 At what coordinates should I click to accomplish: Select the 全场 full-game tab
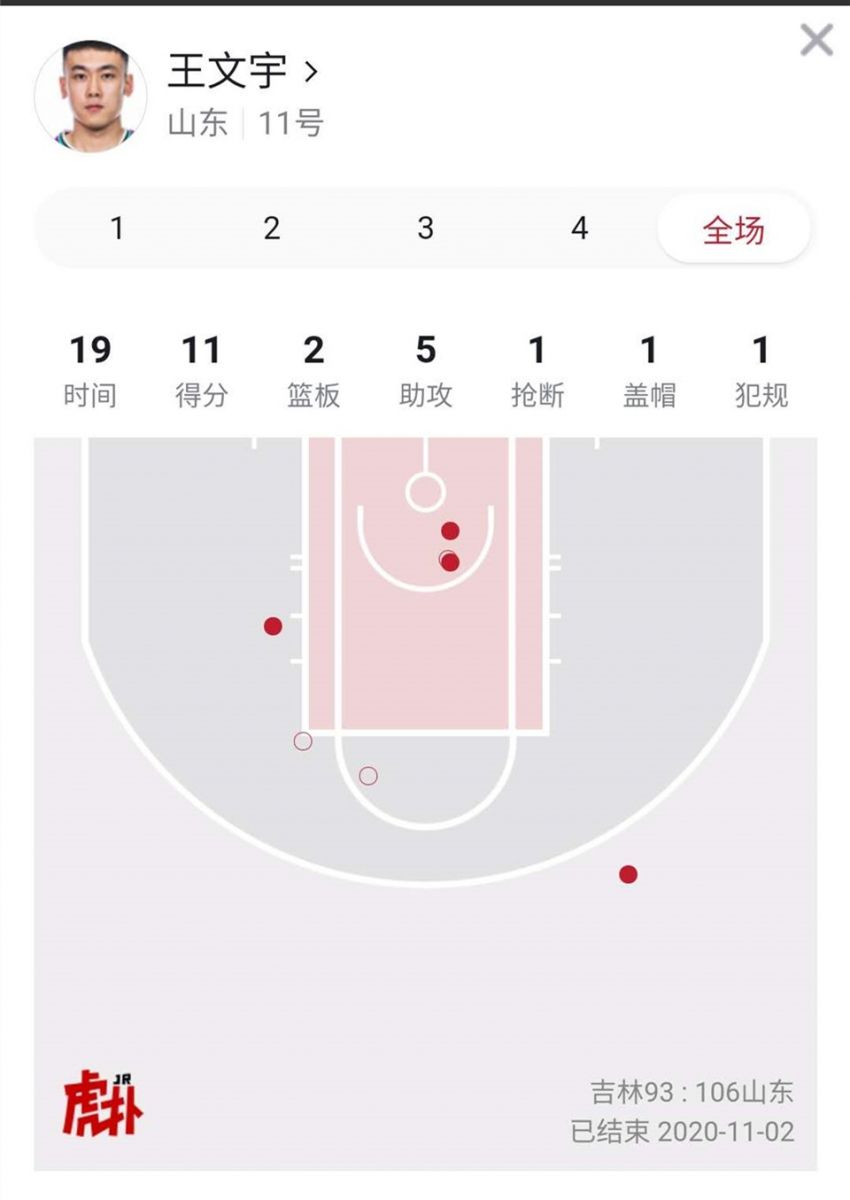tap(733, 230)
